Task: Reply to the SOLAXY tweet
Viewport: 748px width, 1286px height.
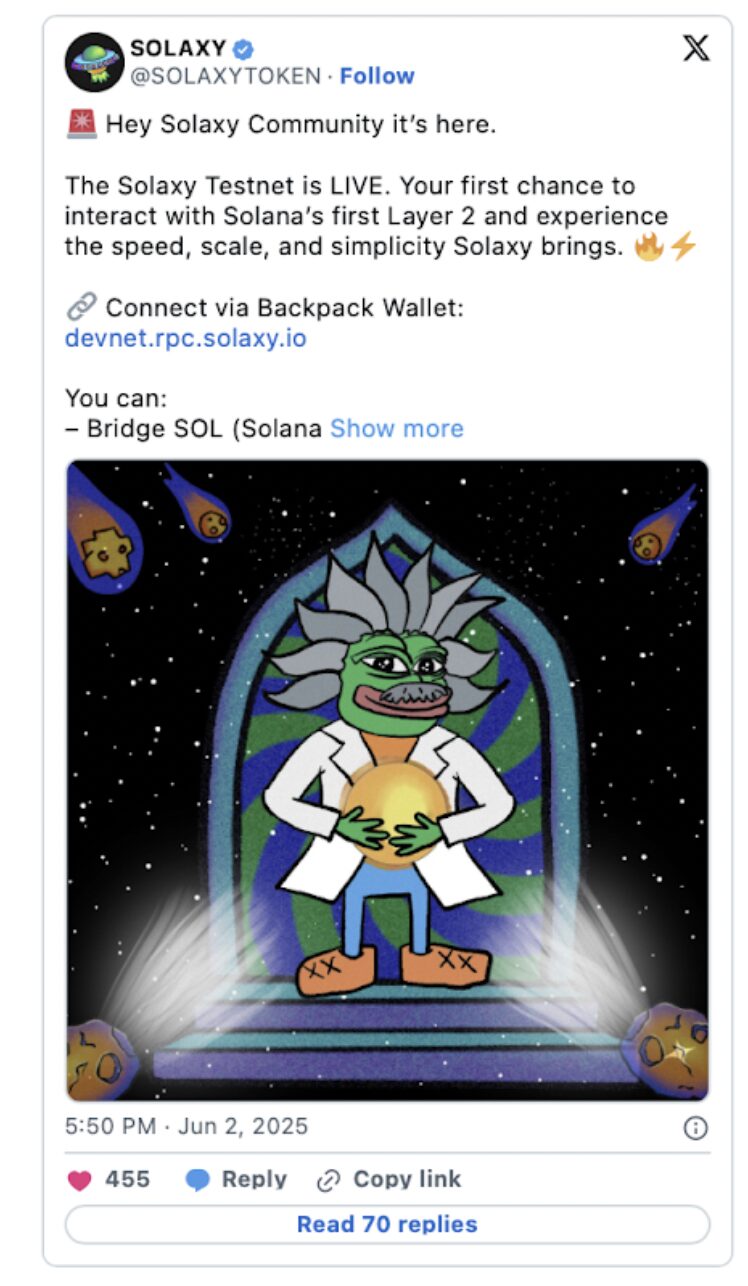Action: point(237,1180)
